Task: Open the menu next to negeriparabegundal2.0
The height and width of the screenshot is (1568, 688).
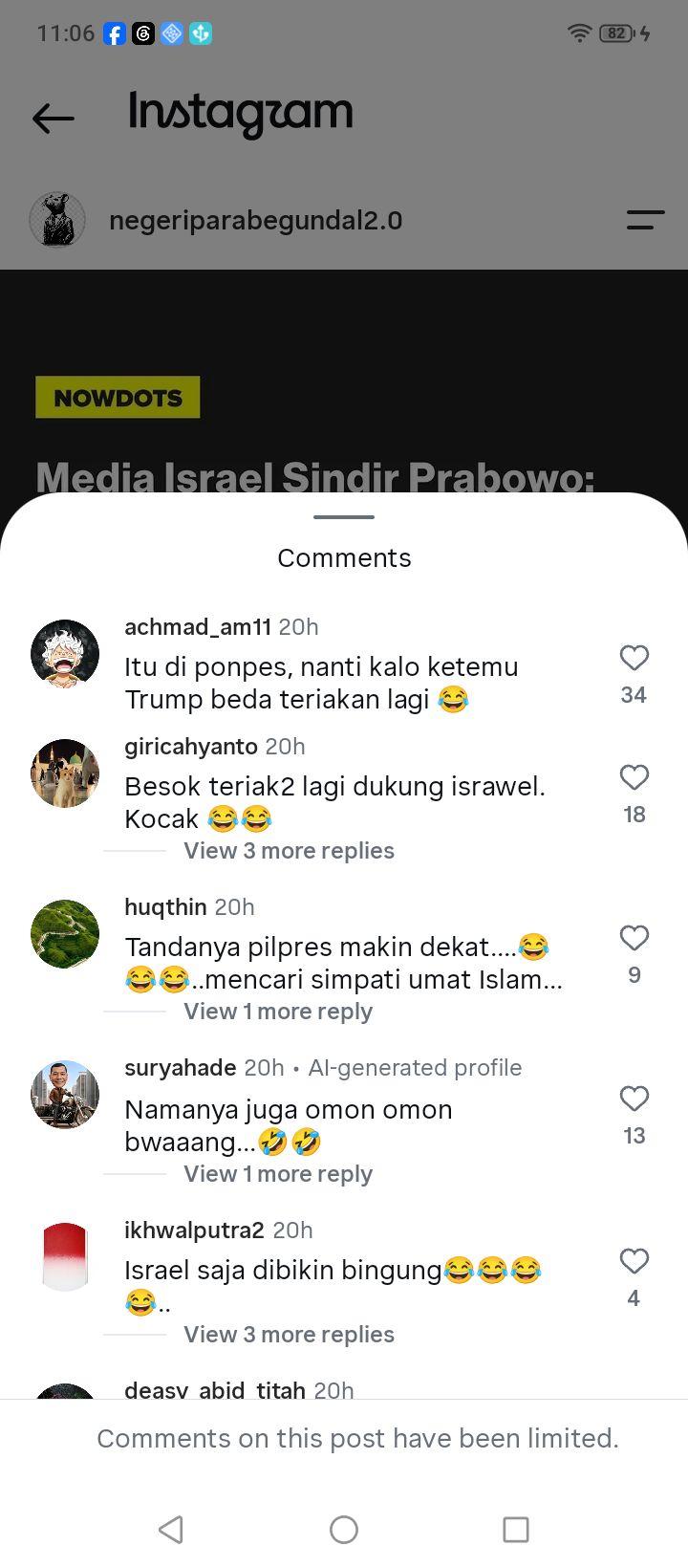Action: (x=646, y=221)
